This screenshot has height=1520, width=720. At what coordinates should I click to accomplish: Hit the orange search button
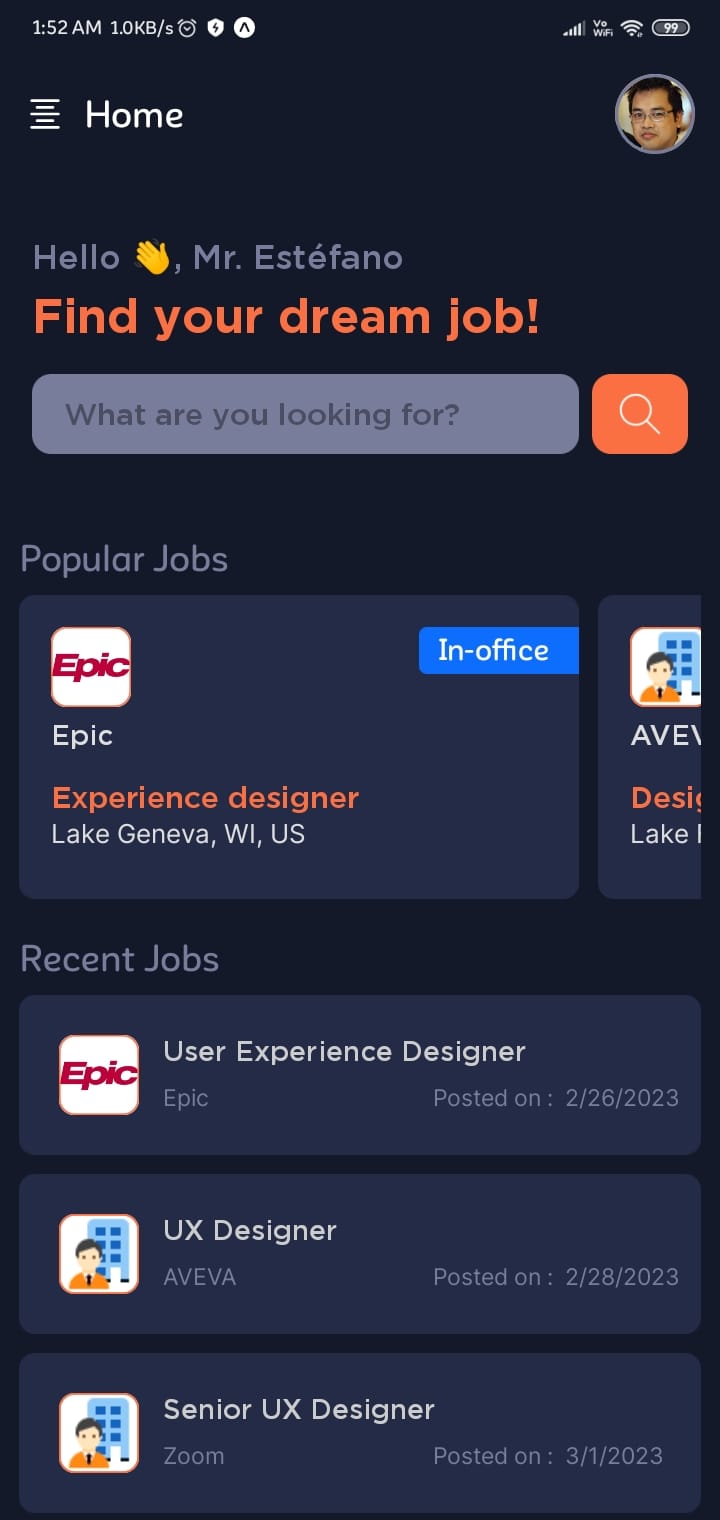click(x=640, y=414)
